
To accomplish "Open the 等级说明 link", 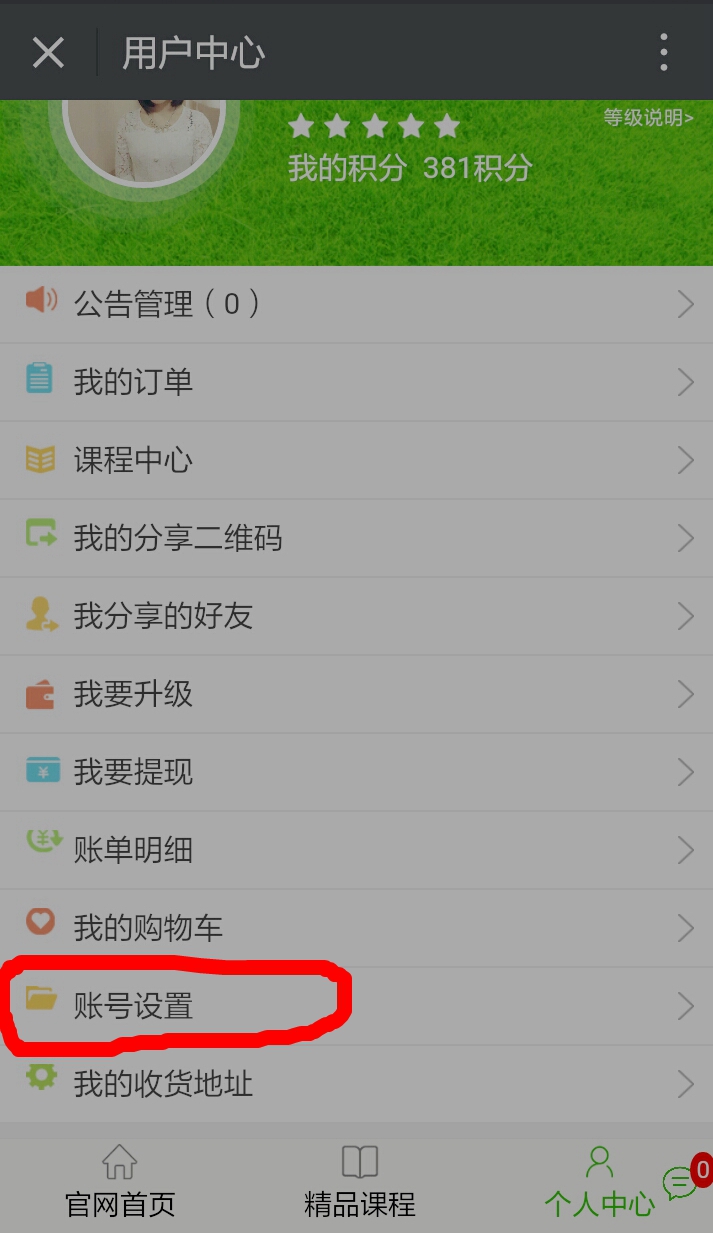I will [x=648, y=117].
